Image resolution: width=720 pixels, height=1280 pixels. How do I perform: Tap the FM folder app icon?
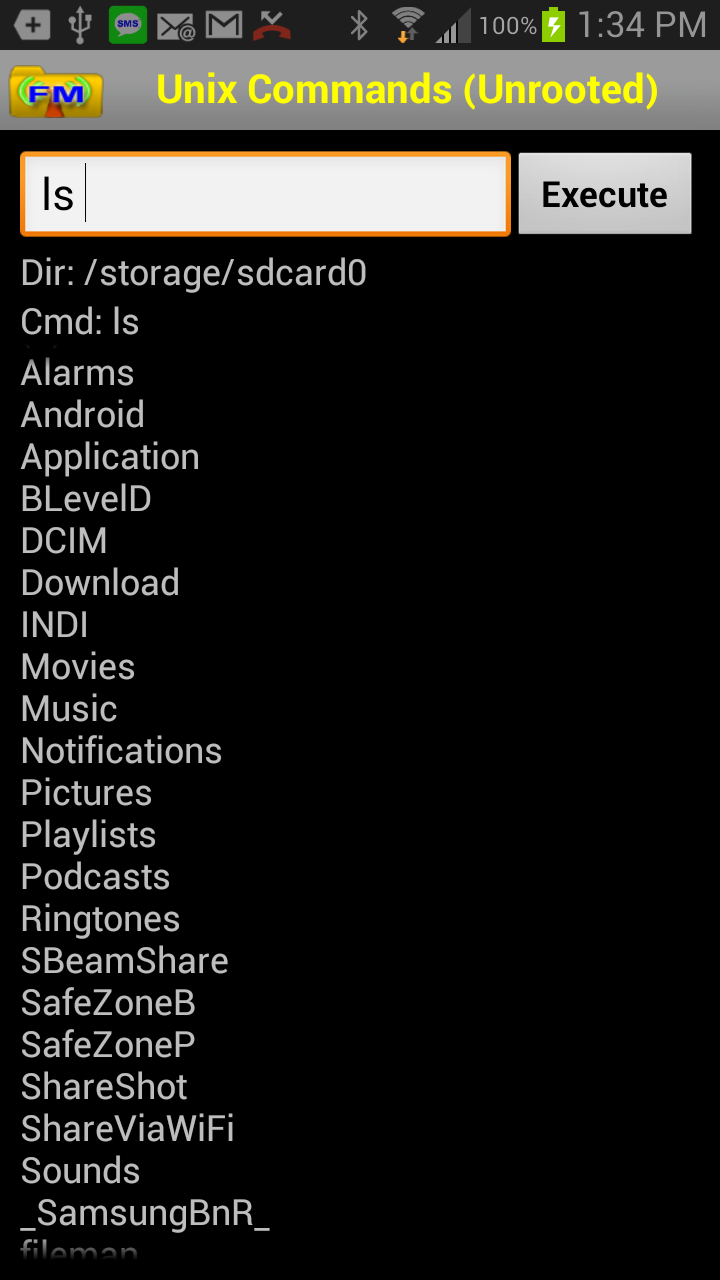pyautogui.click(x=56, y=92)
